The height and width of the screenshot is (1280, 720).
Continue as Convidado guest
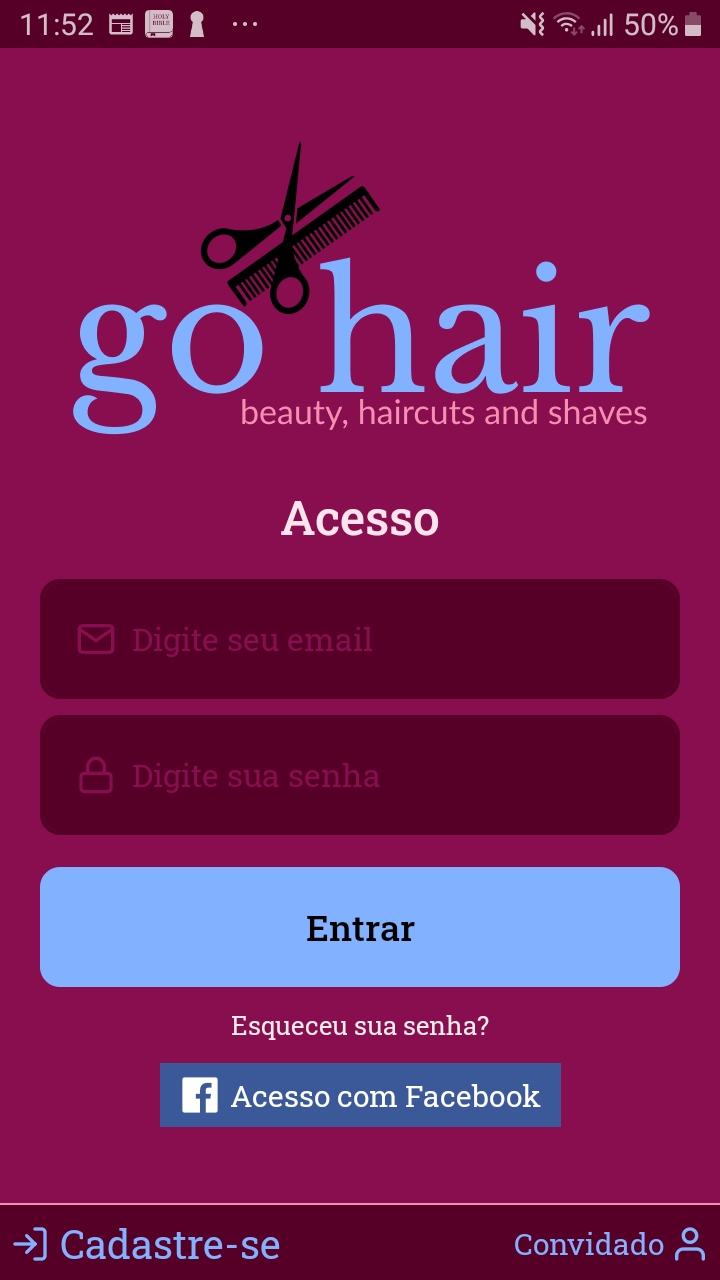(x=610, y=1244)
